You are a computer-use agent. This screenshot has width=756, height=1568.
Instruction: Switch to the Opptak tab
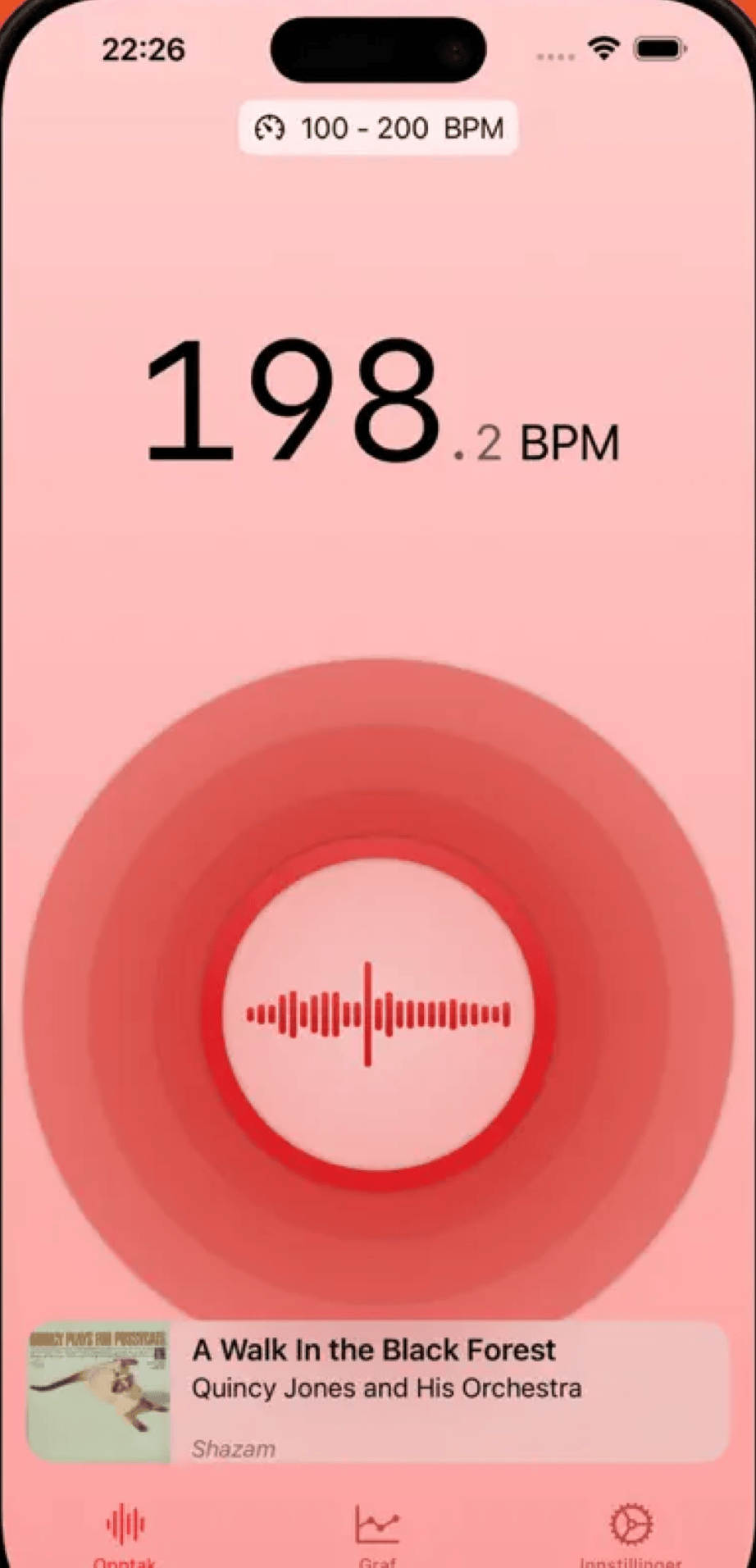(125, 1530)
